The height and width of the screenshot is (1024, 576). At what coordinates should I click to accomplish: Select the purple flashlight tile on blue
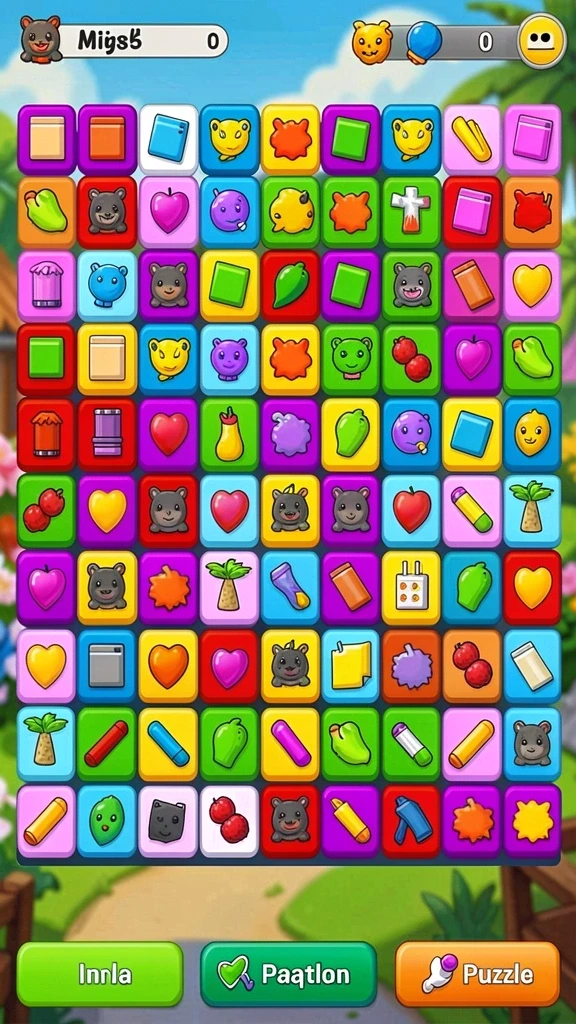(x=290, y=586)
